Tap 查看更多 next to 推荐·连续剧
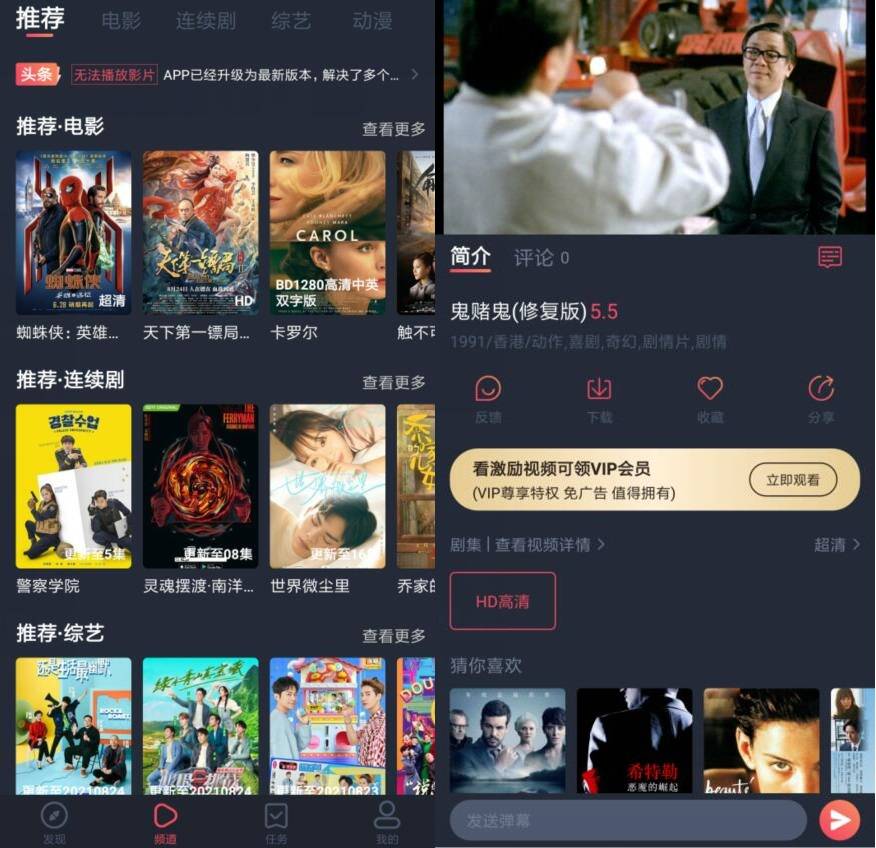The image size is (876, 848). click(x=393, y=382)
